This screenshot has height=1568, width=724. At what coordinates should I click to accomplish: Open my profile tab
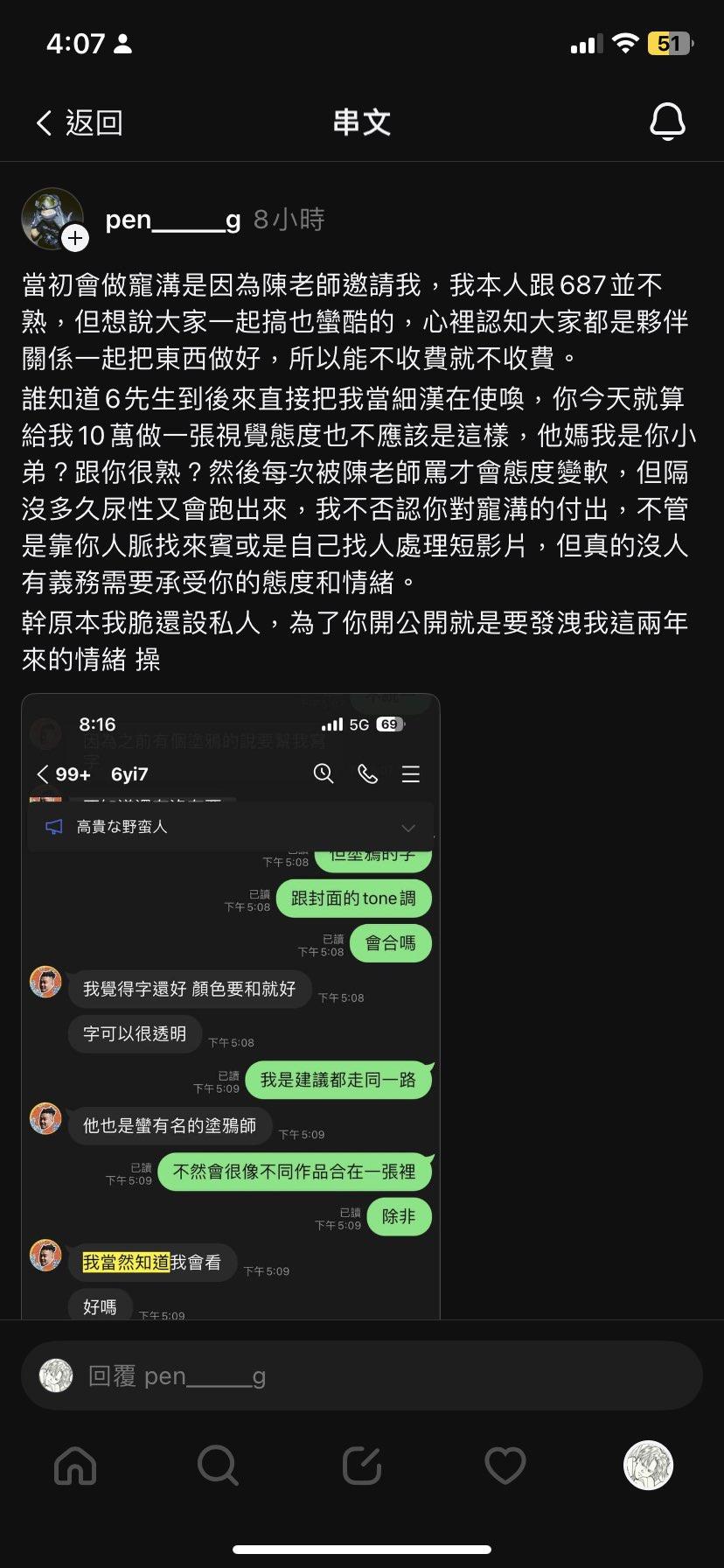(x=648, y=1465)
